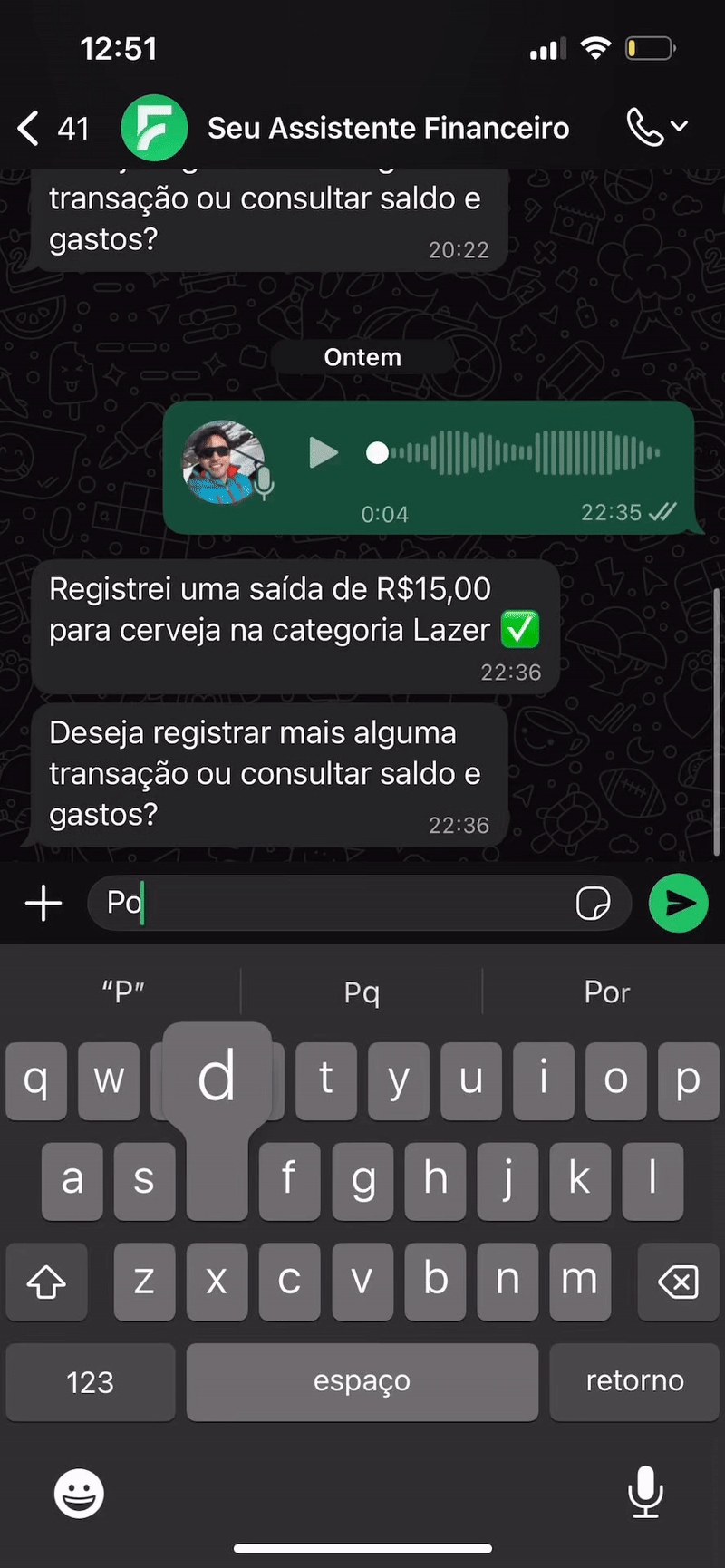This screenshot has height=1568, width=725.
Task: Send the typed message
Action: click(x=679, y=904)
